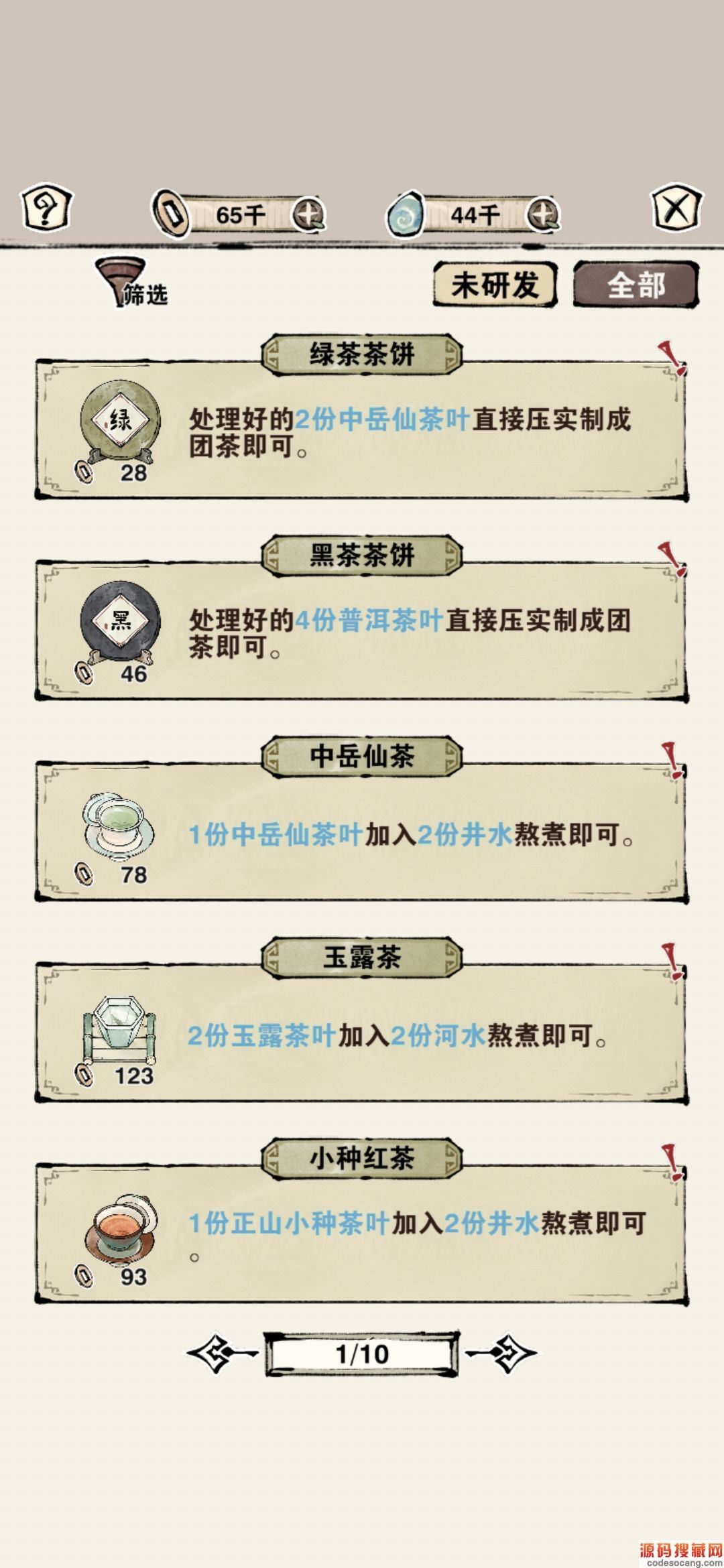Open the 筛选 filter funnel
The width and height of the screenshot is (724, 1568).
[131, 283]
